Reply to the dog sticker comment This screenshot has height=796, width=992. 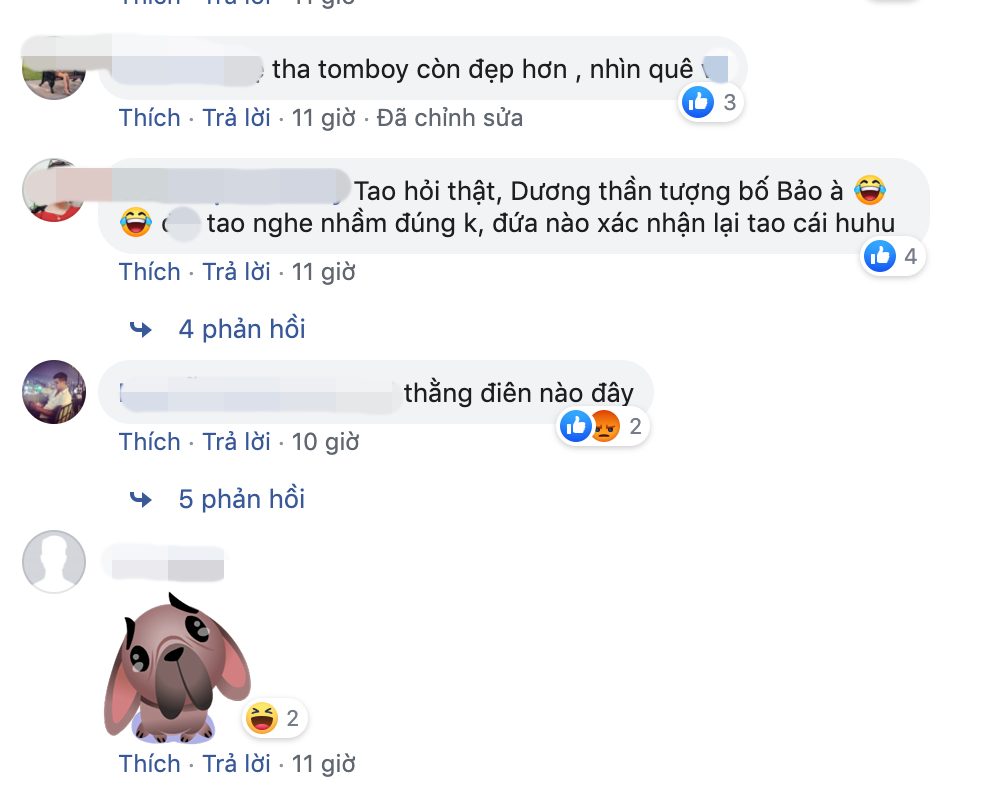pyautogui.click(x=236, y=764)
